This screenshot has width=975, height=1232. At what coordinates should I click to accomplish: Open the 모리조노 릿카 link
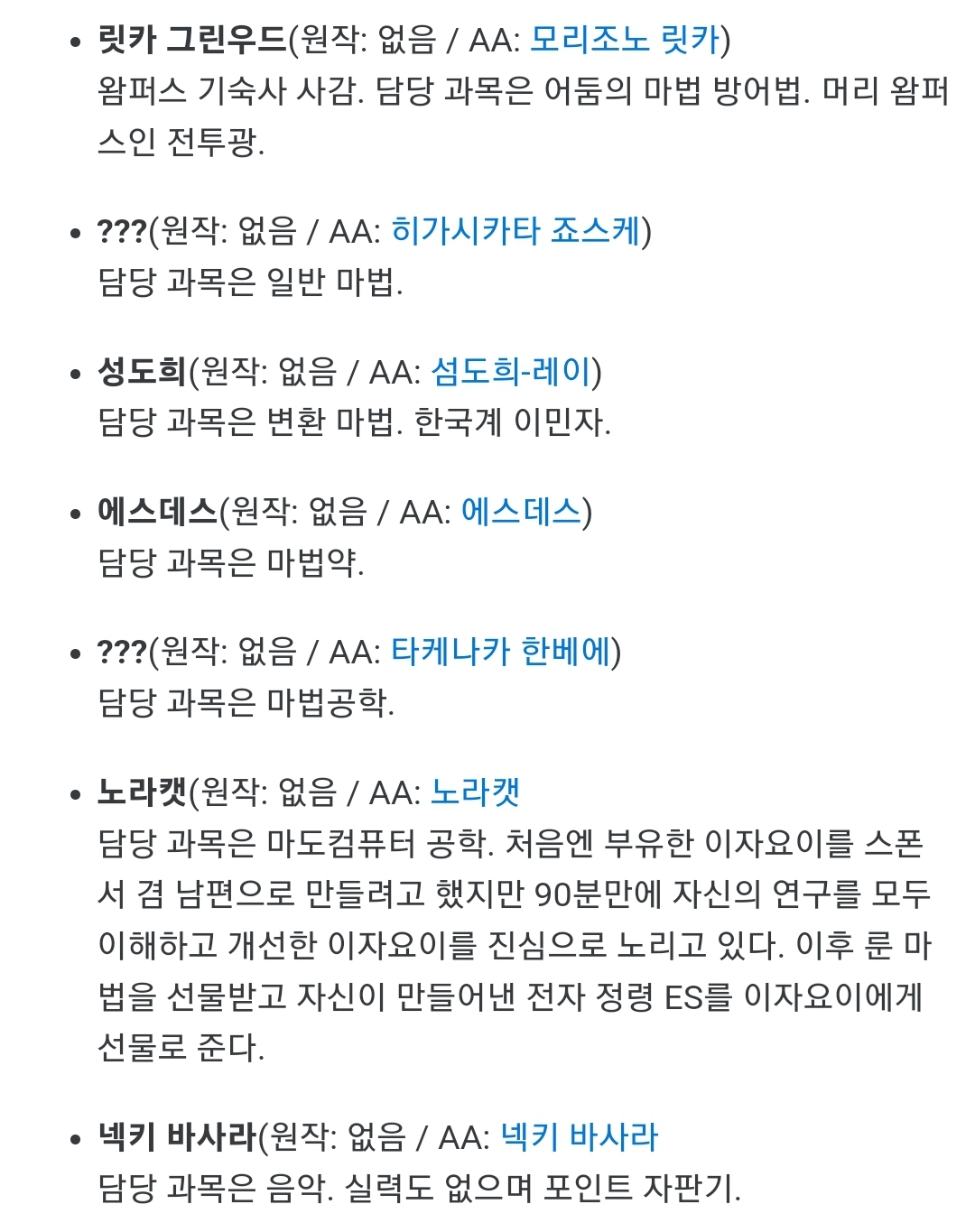pyautogui.click(x=625, y=40)
